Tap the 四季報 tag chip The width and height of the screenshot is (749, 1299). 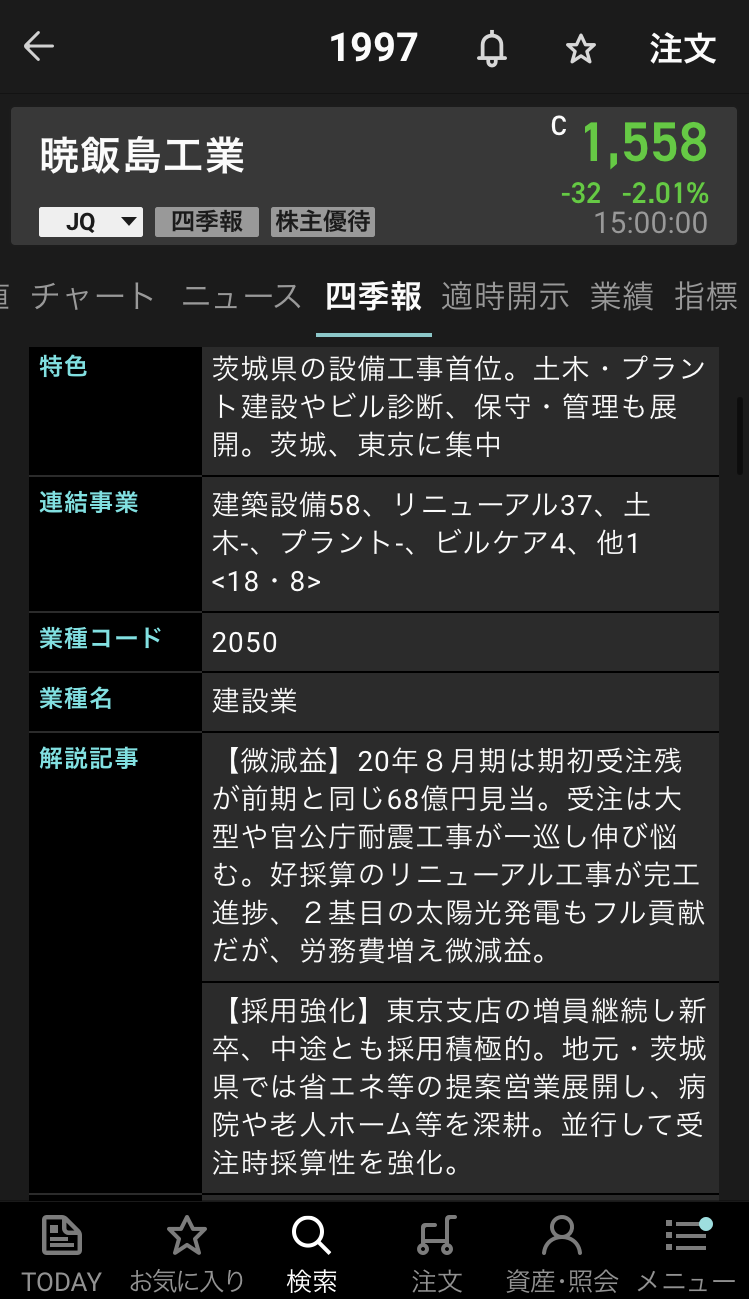tap(207, 222)
